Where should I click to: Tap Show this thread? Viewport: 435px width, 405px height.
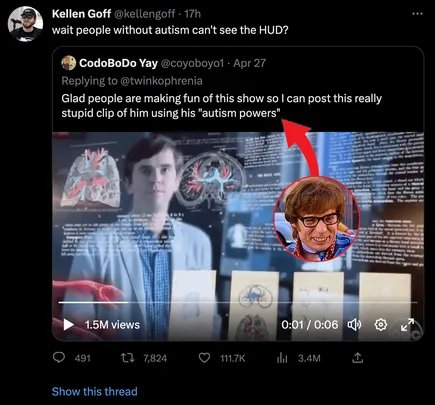click(95, 391)
